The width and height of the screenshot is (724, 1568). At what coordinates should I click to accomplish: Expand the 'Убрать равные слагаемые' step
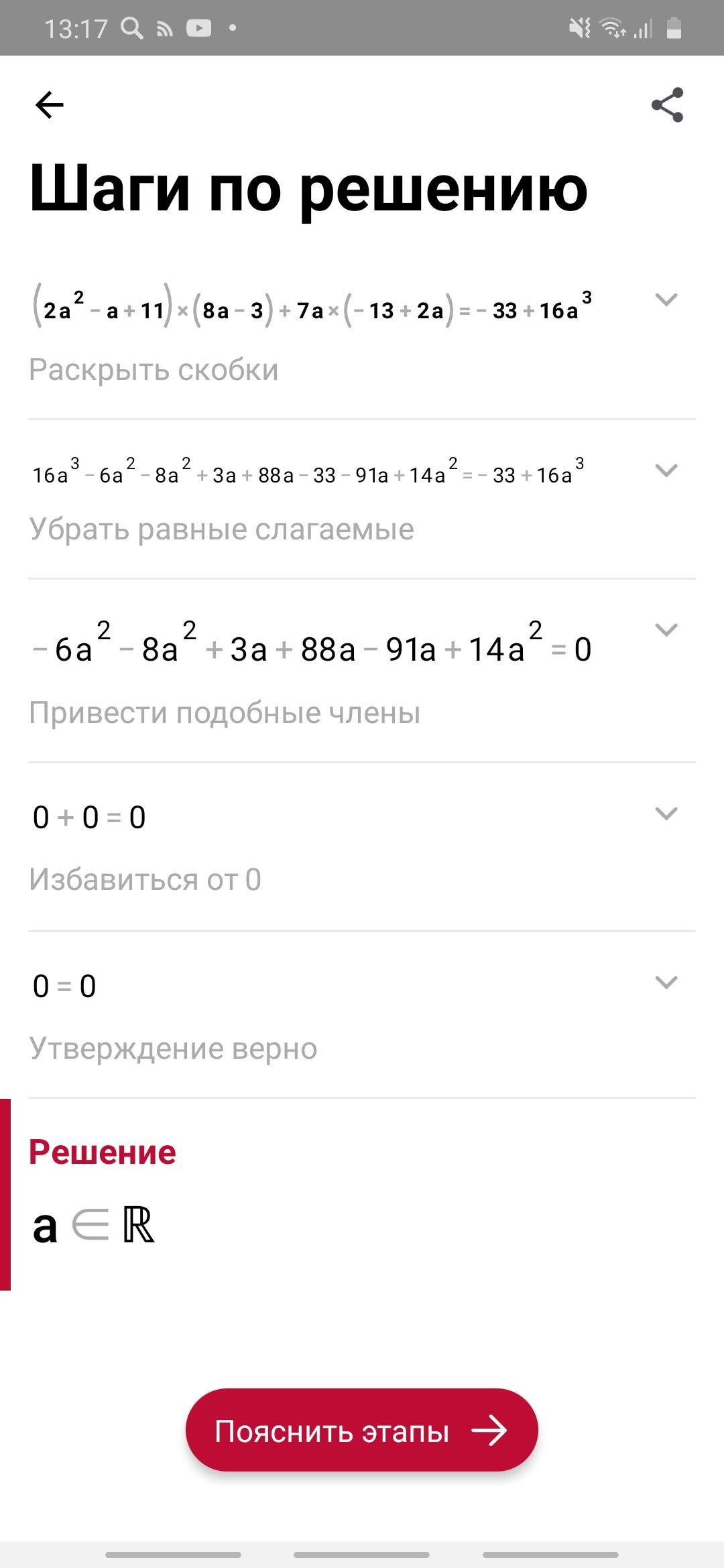(x=666, y=470)
